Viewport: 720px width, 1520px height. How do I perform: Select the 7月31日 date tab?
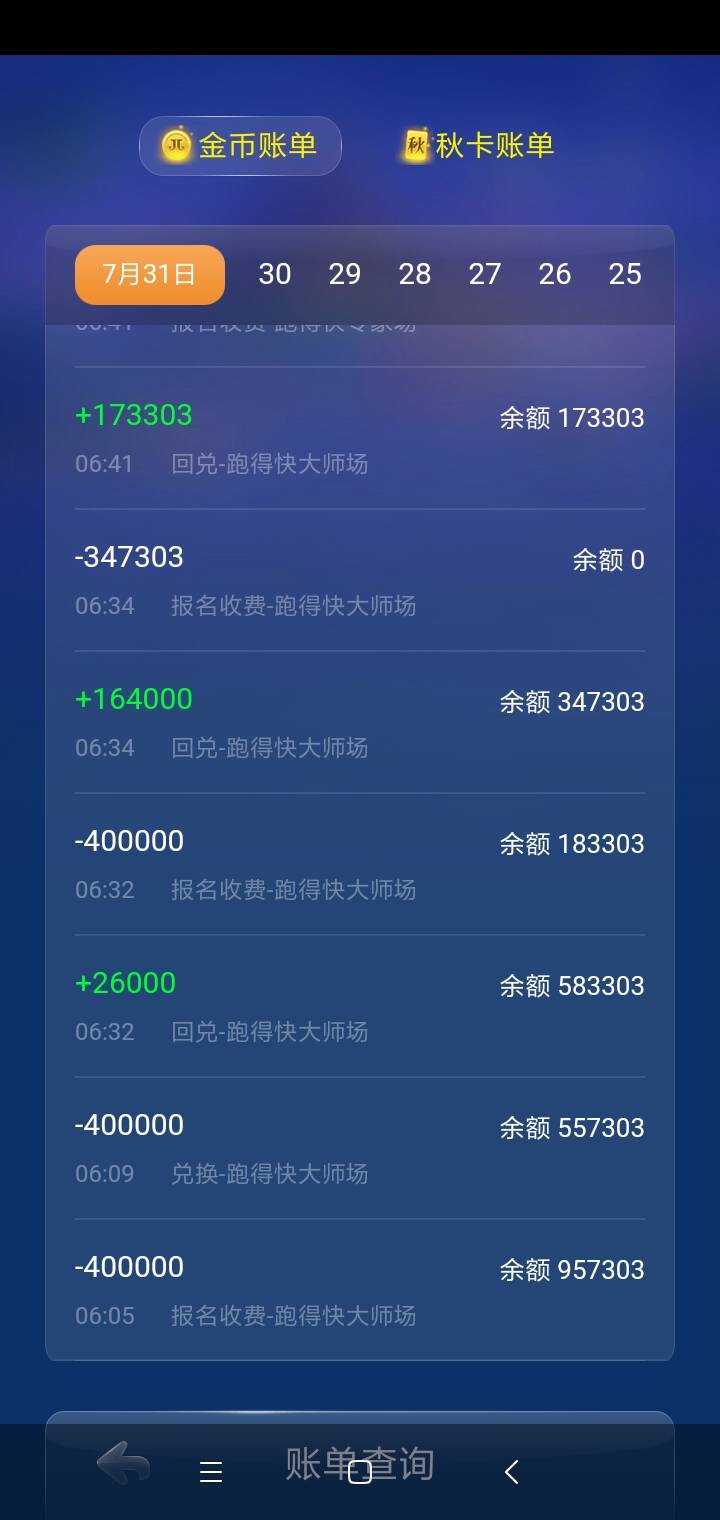pos(149,274)
